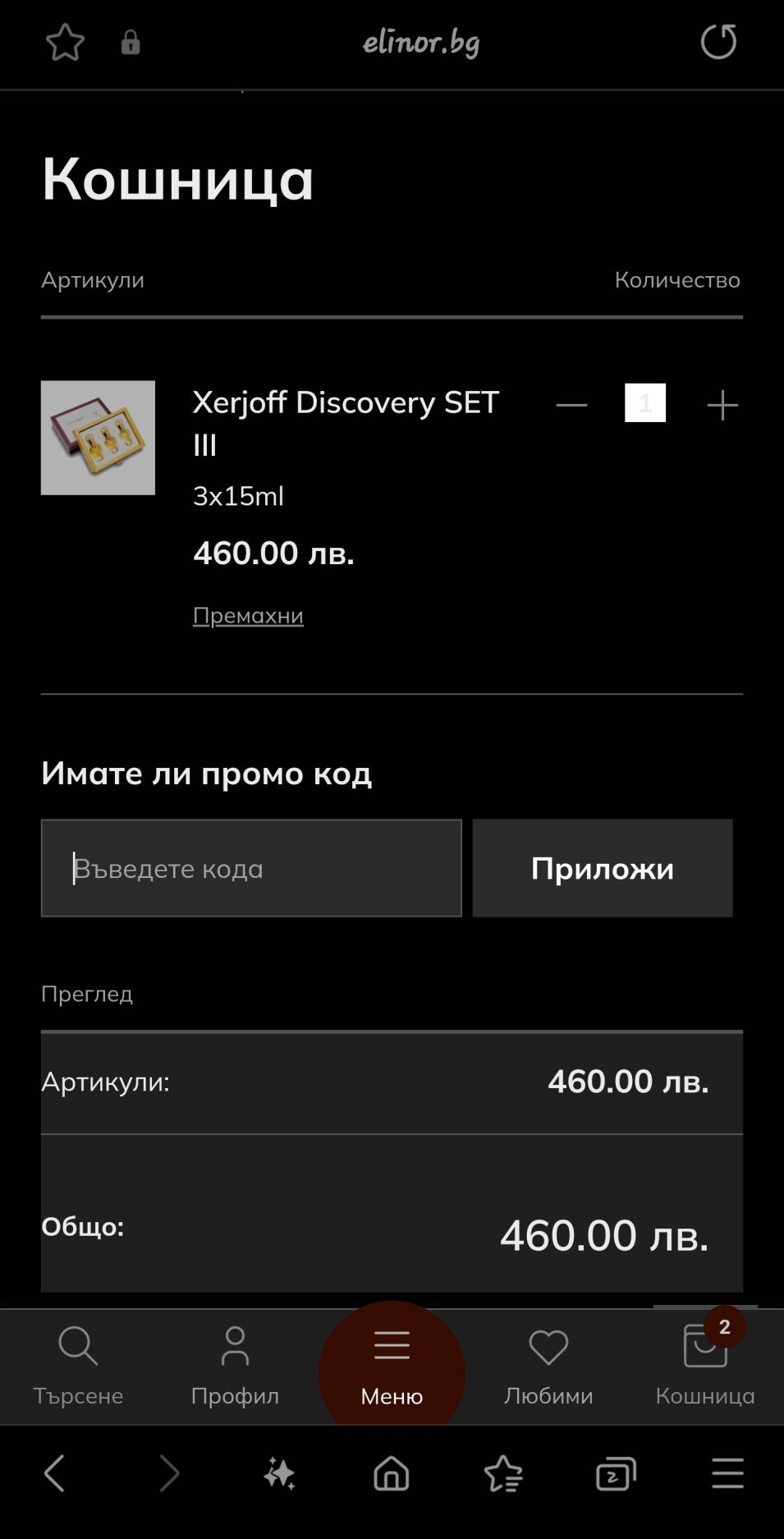The image size is (784, 1539).
Task: View open browser tabs
Action: (x=616, y=1473)
